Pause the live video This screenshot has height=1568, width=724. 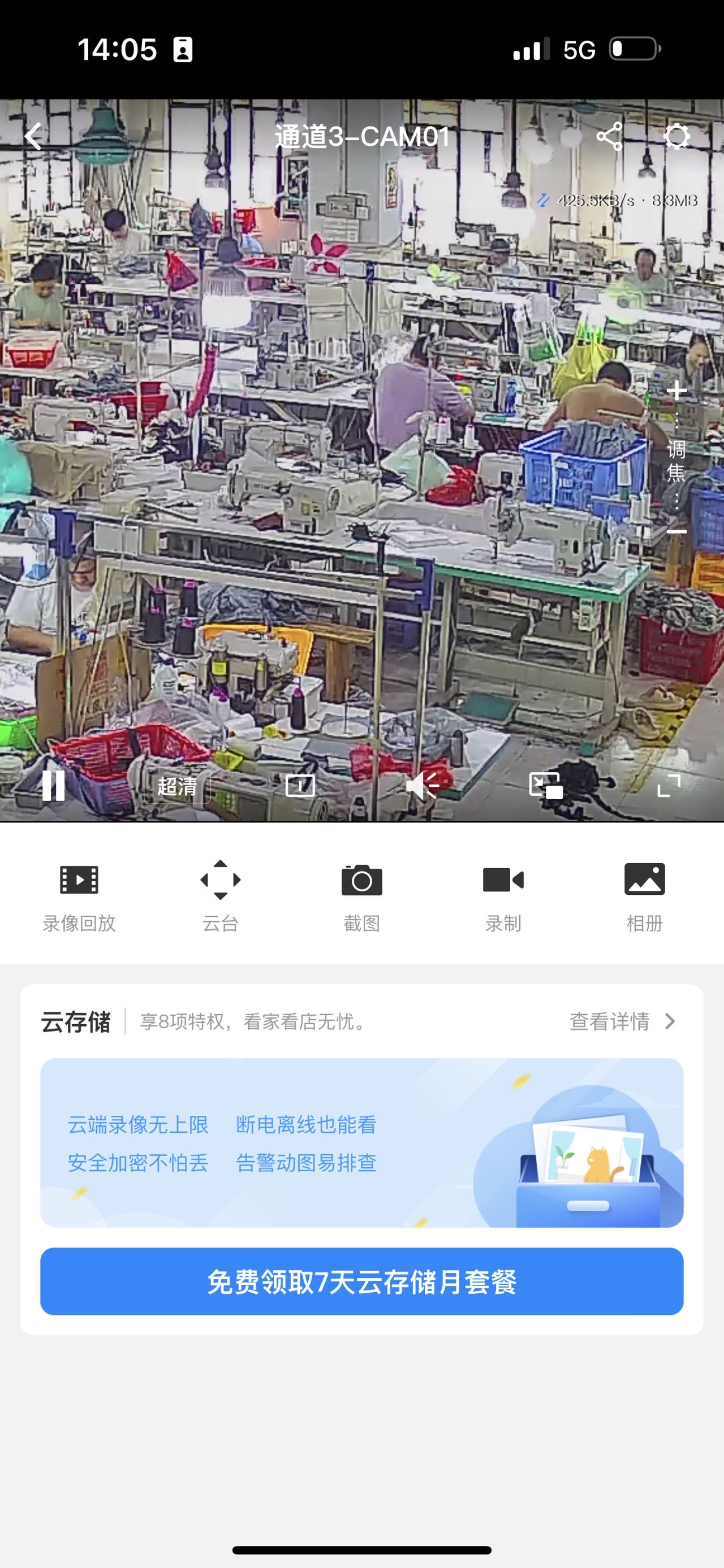54,786
